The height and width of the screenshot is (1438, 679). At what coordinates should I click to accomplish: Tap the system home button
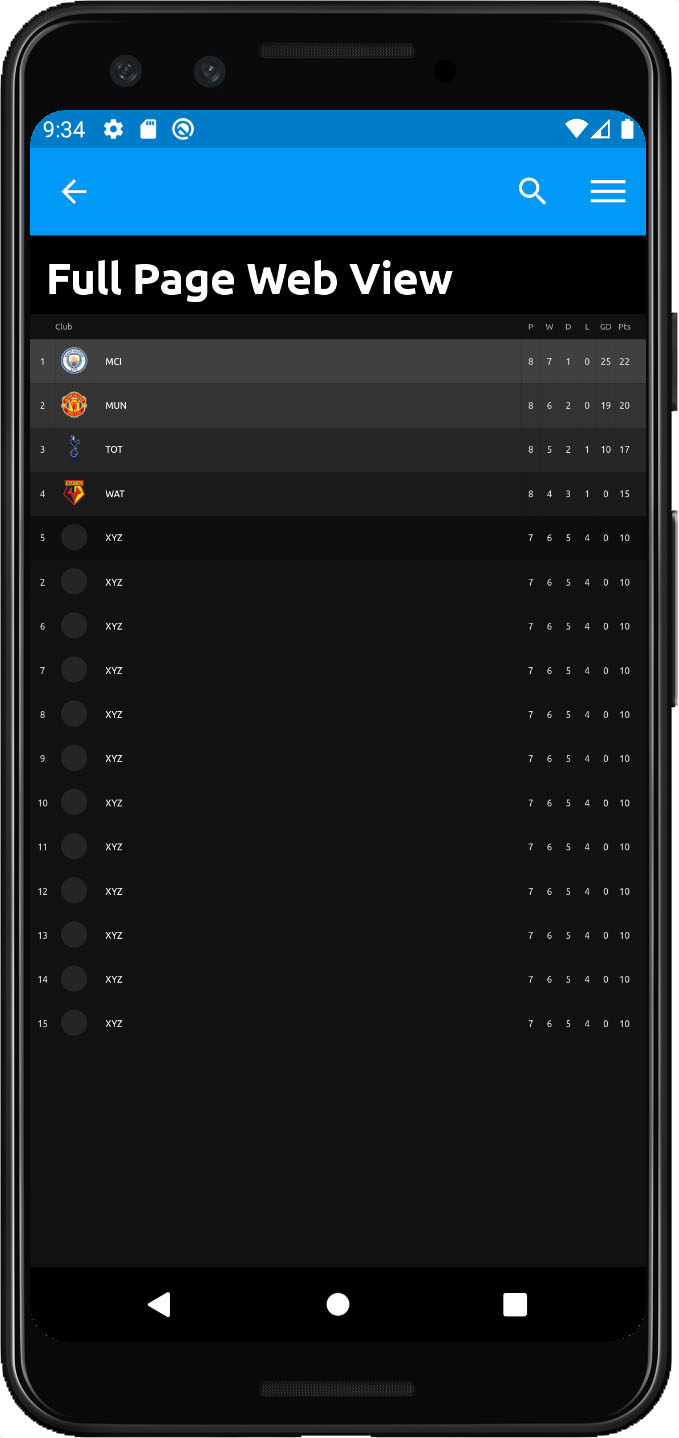click(338, 1304)
